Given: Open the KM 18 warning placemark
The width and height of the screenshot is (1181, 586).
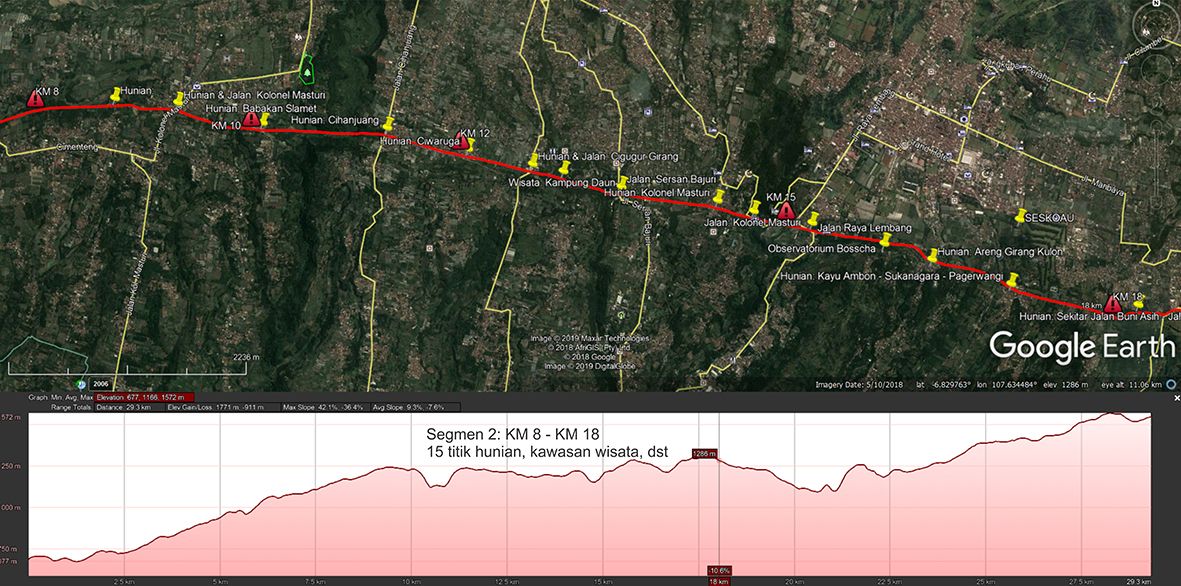Looking at the screenshot, I should [1112, 302].
